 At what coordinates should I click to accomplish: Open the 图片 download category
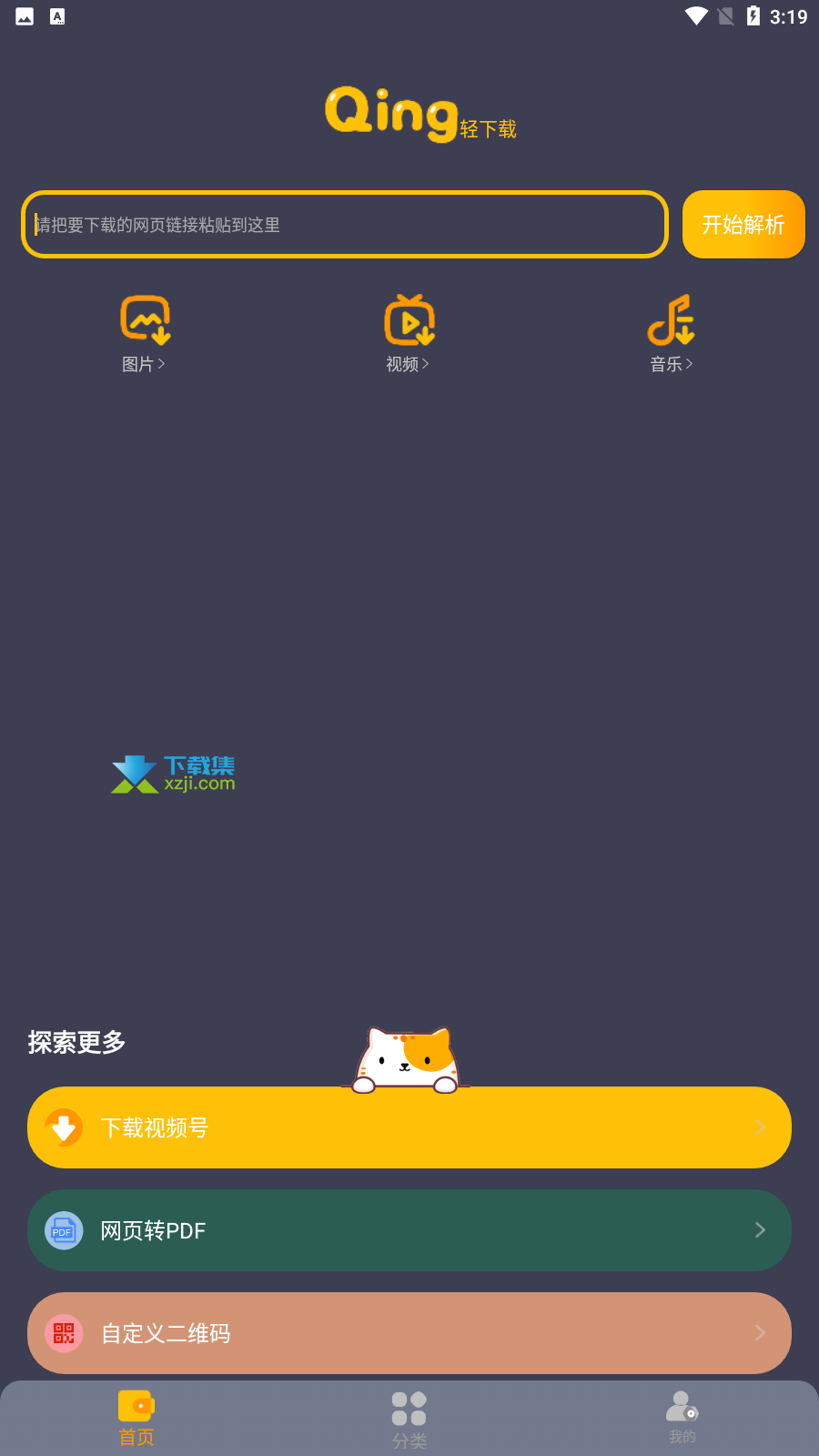click(x=145, y=334)
